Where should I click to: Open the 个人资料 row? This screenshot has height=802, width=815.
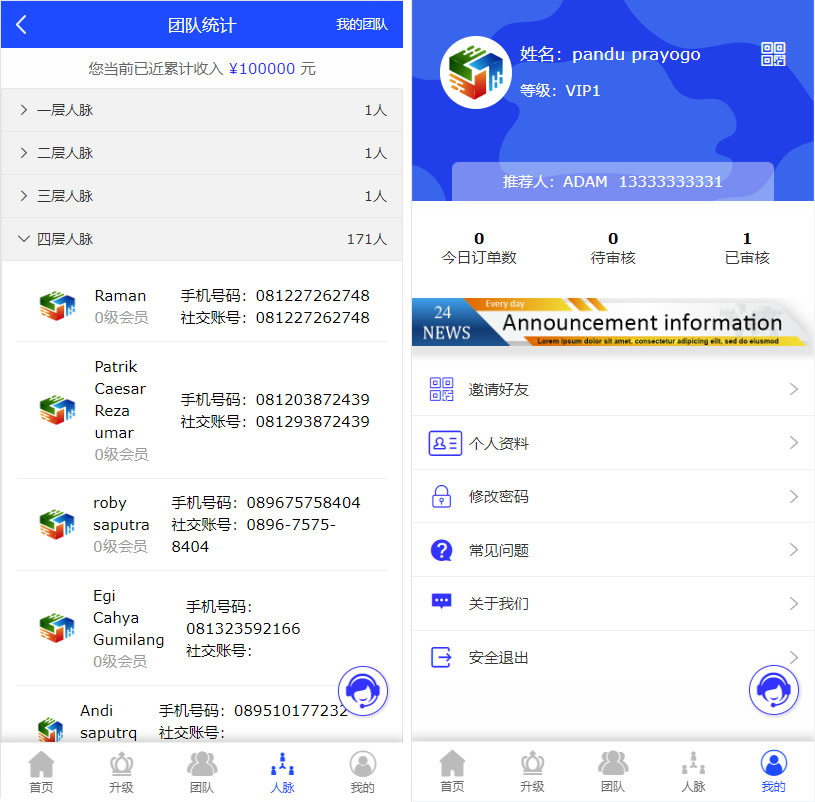coord(612,443)
